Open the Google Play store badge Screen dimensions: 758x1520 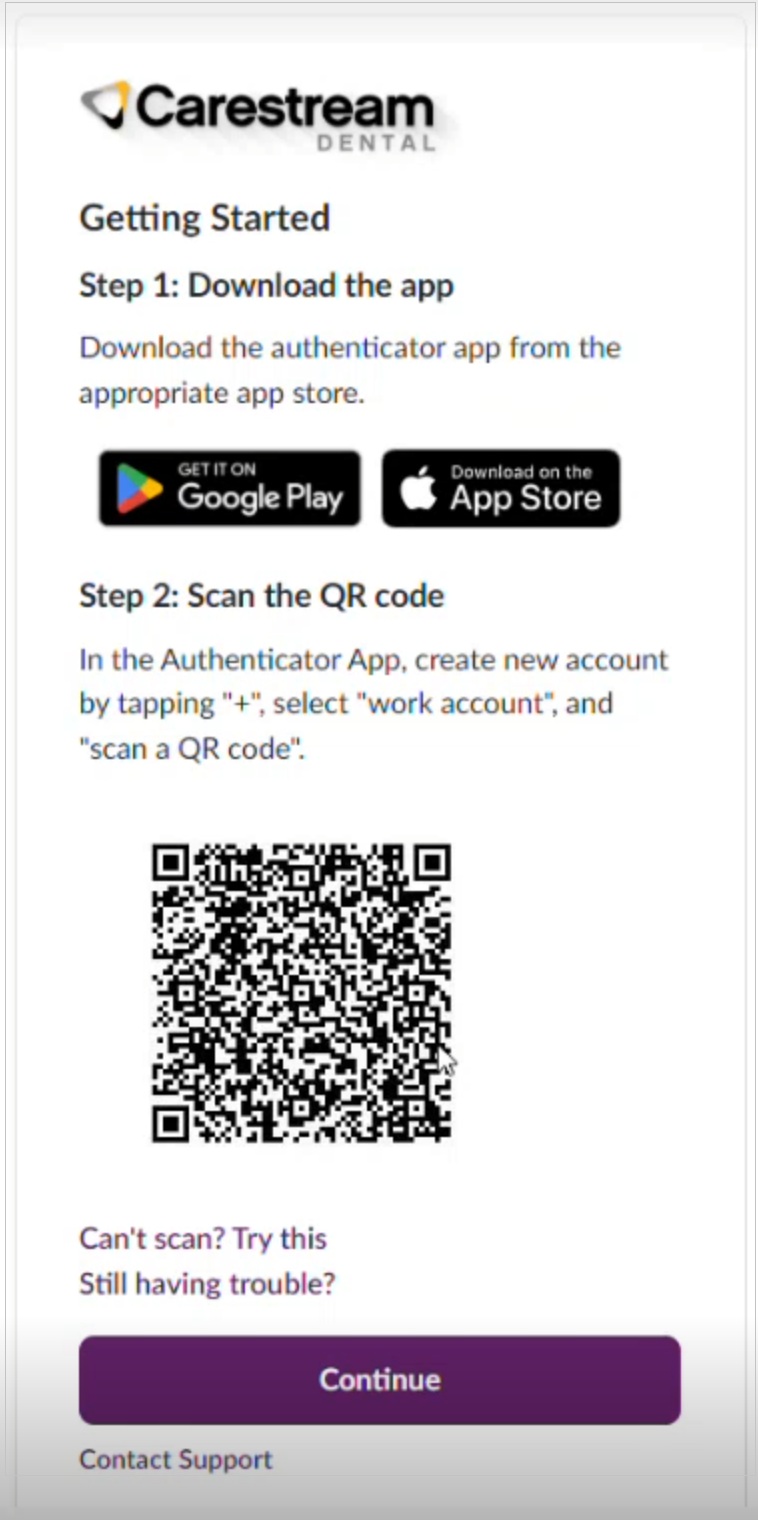coord(229,488)
